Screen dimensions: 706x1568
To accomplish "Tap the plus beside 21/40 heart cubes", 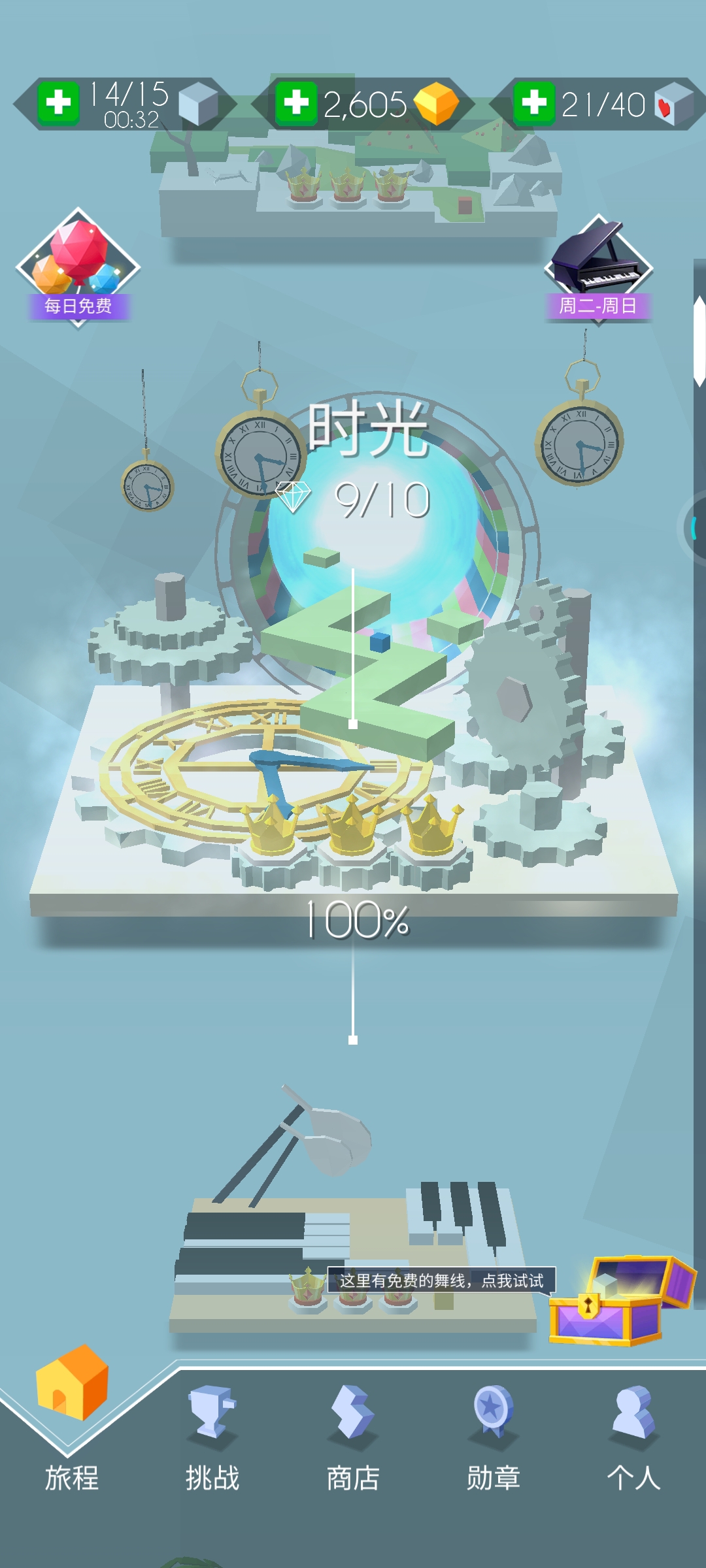I will (534, 103).
